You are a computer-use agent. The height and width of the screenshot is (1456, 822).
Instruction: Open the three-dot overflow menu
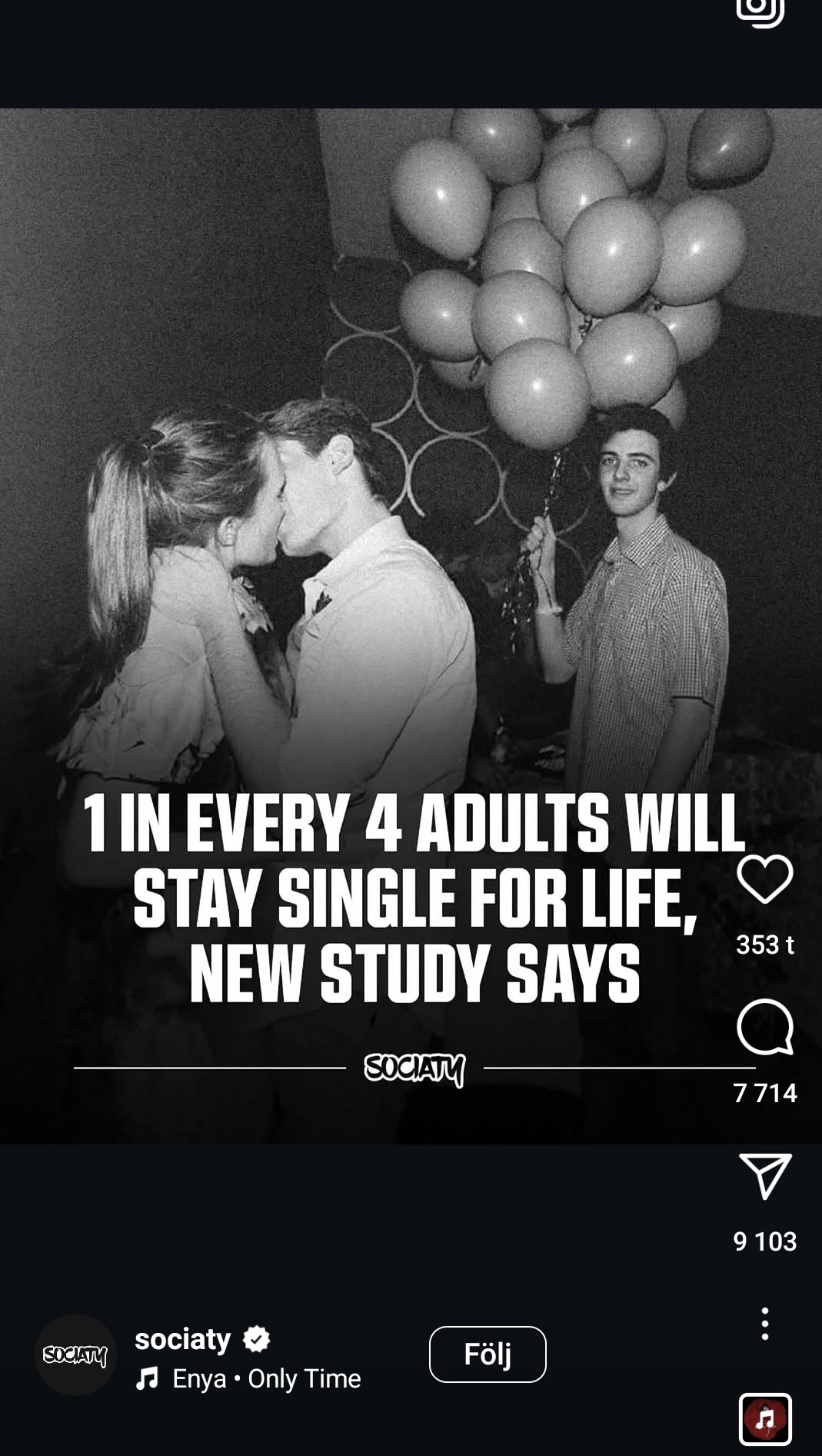[764, 1324]
